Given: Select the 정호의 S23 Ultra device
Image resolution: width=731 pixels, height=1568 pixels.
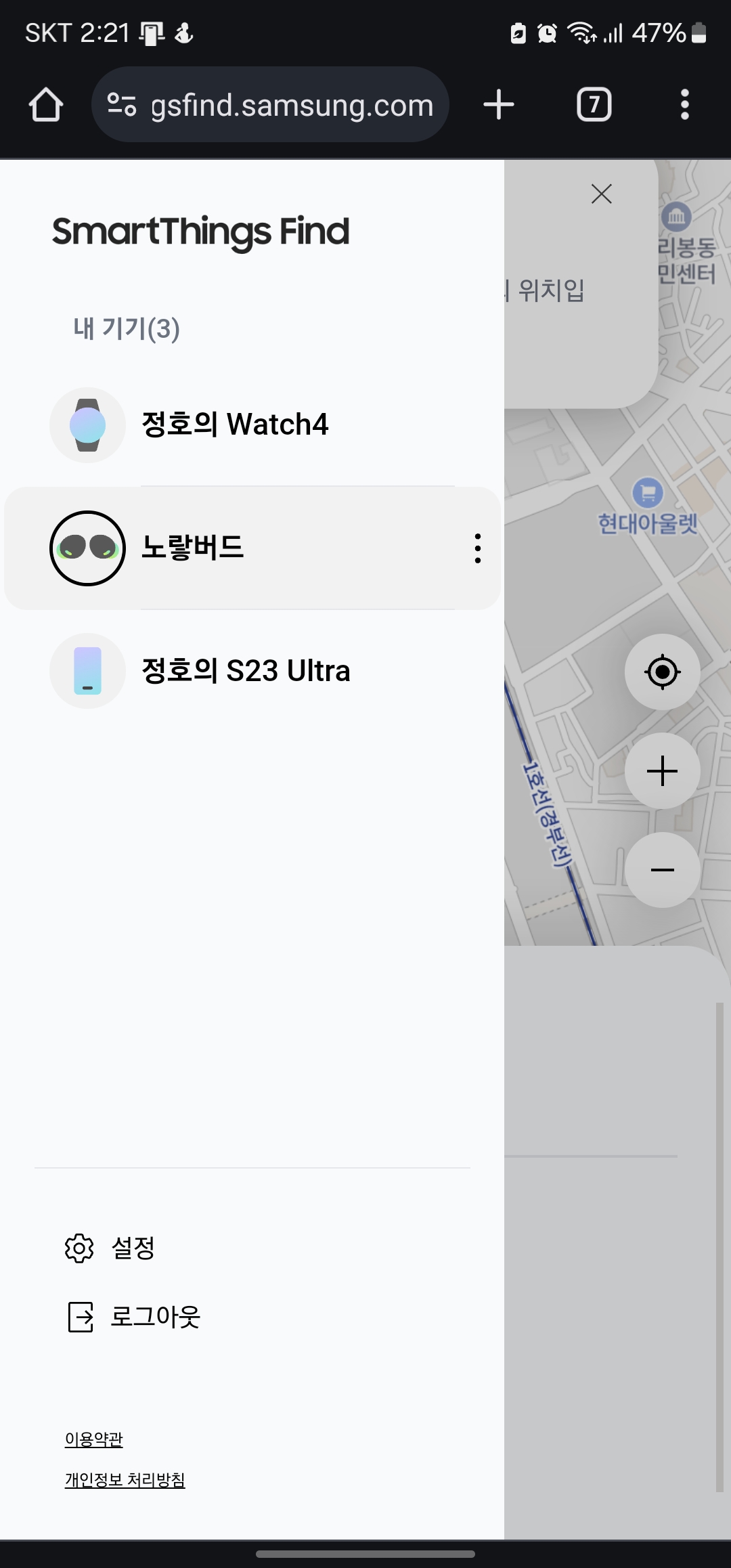Looking at the screenshot, I should 252,671.
